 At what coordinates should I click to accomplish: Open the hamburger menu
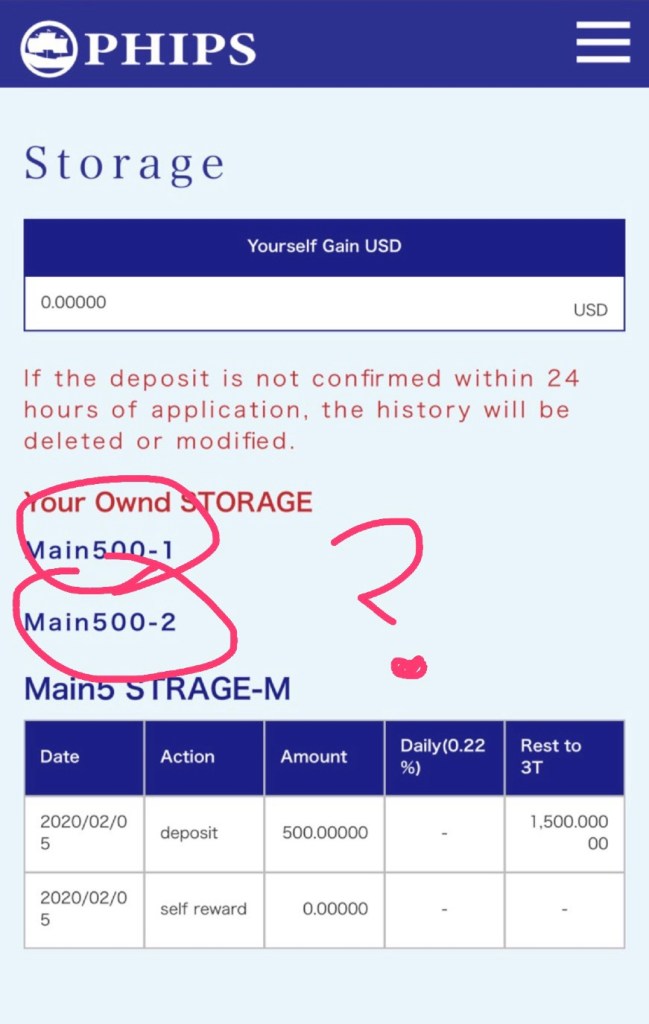coord(603,42)
